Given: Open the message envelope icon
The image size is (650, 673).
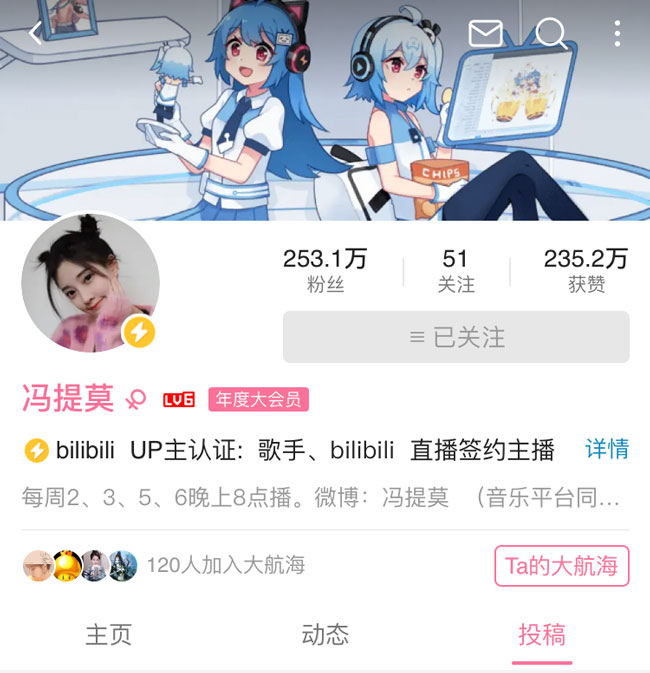Looking at the screenshot, I should point(485,33).
